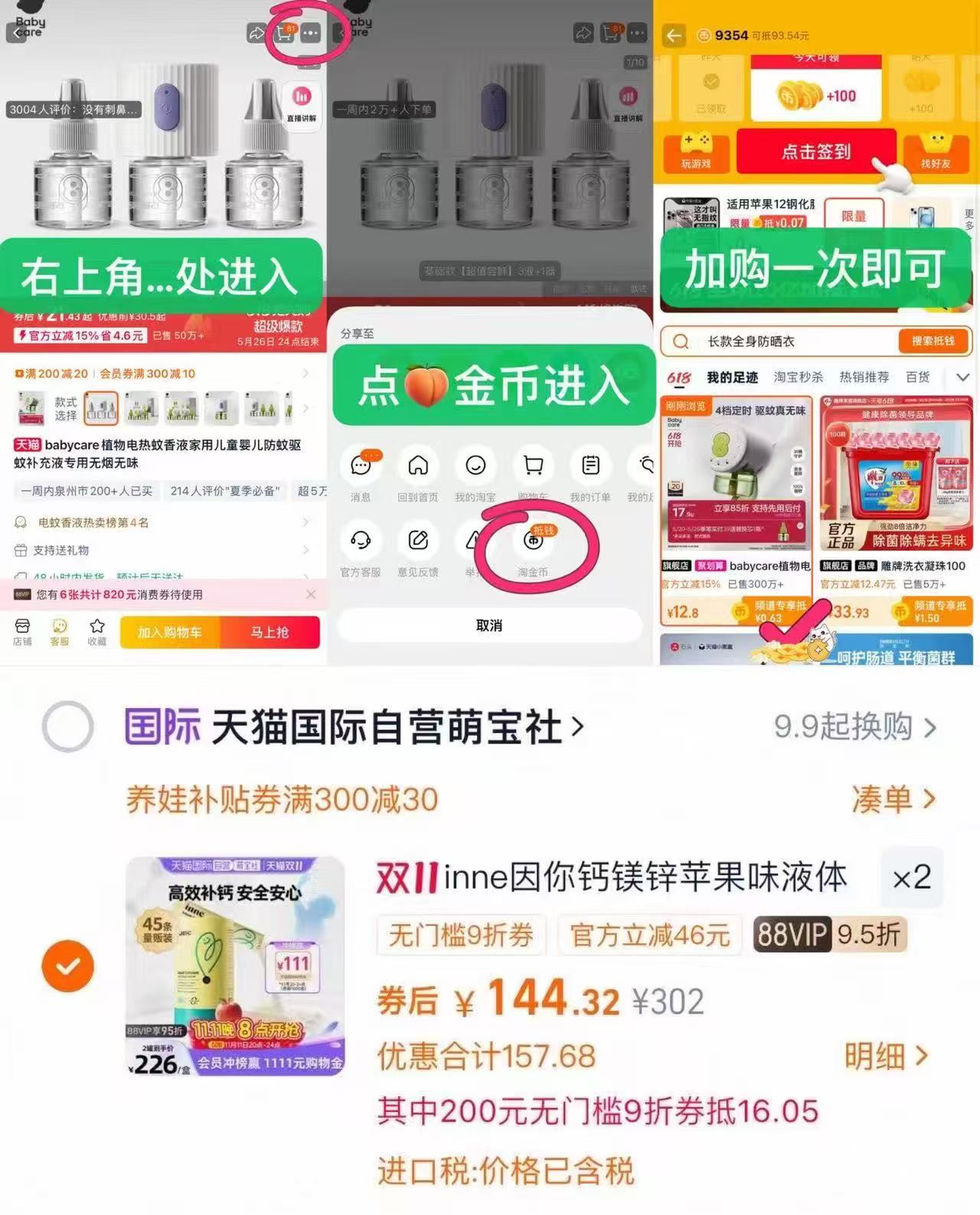Tap the 点击签到 sign-in button
Image resolution: width=980 pixels, height=1215 pixels.
click(x=816, y=152)
